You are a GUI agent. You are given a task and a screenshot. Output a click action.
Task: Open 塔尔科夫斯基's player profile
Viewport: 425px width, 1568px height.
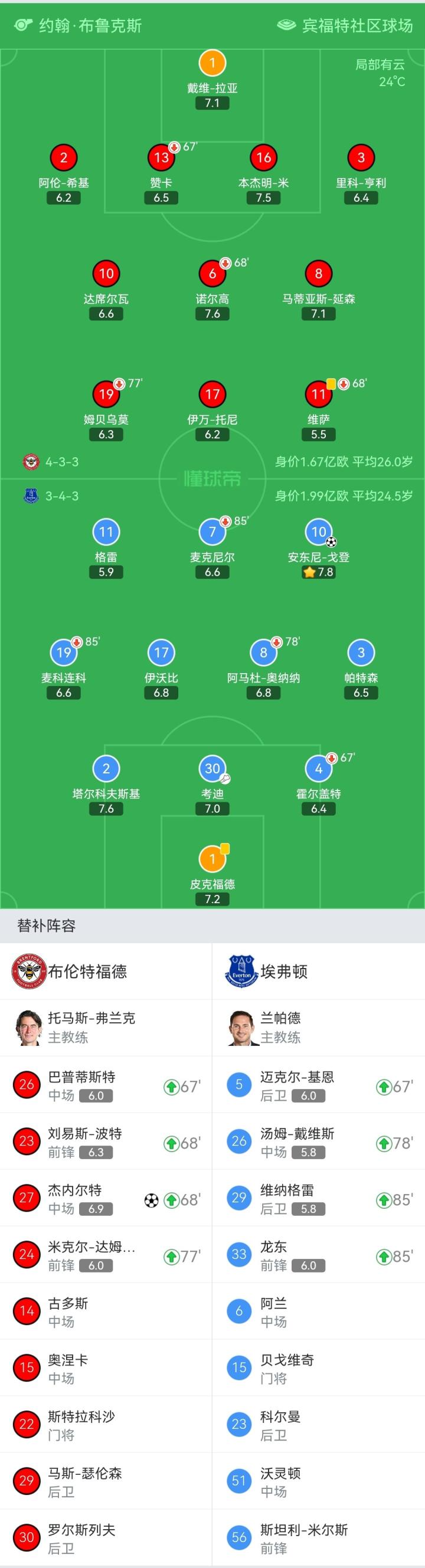[106, 769]
